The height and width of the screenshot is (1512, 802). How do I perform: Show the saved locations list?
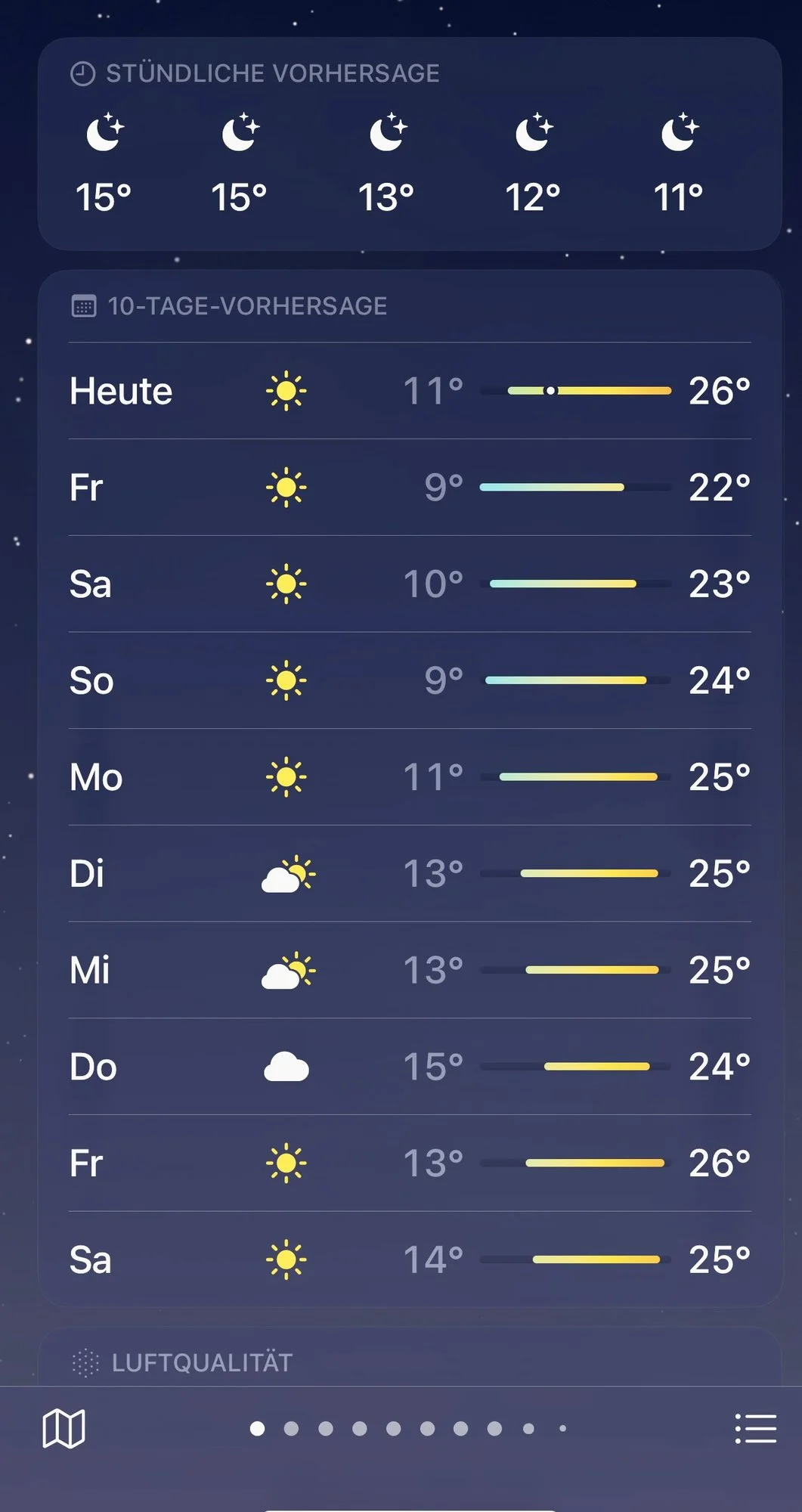point(755,1428)
